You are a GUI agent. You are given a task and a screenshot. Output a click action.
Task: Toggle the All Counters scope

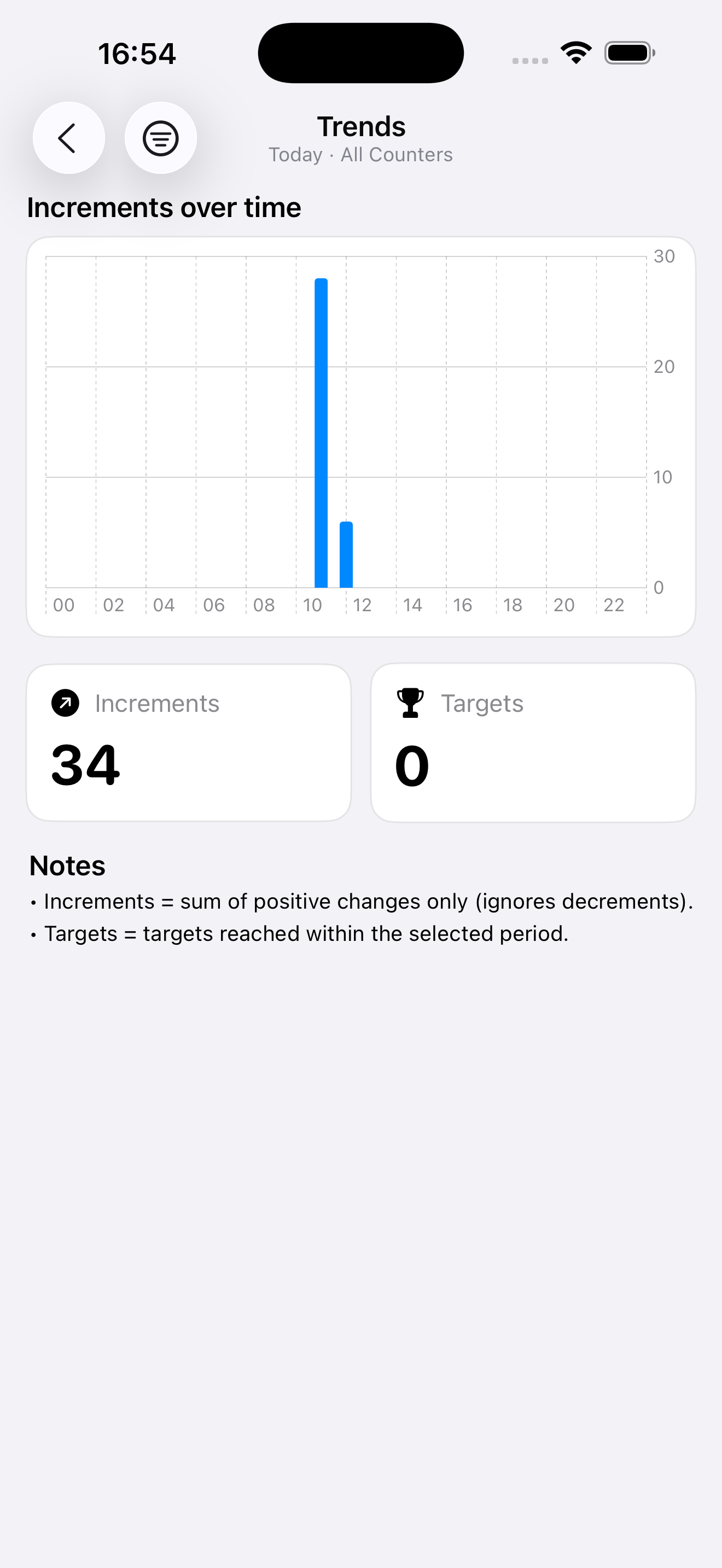(395, 154)
